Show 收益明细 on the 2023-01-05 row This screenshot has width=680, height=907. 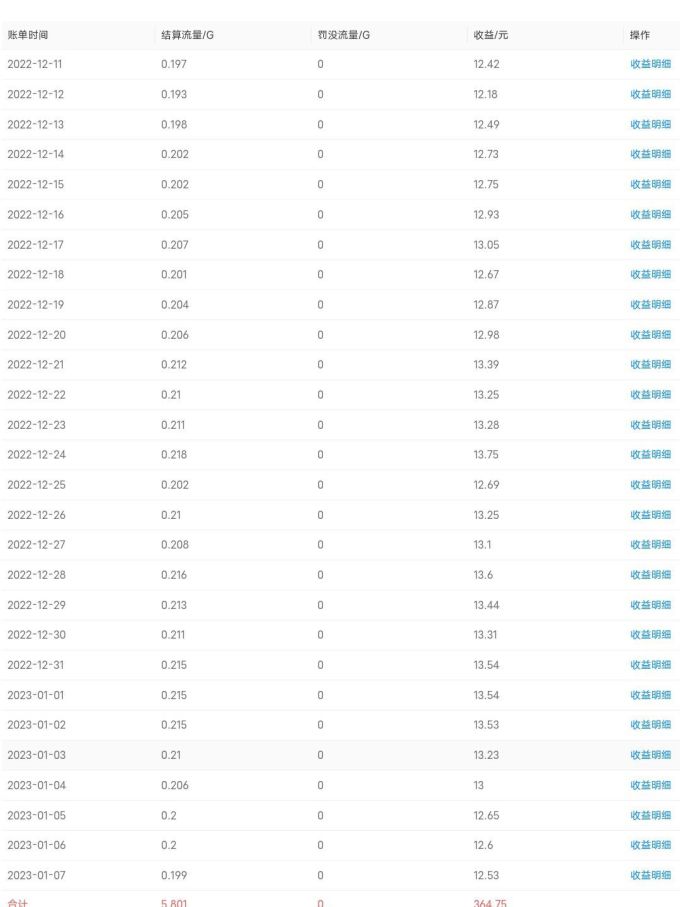(x=650, y=815)
